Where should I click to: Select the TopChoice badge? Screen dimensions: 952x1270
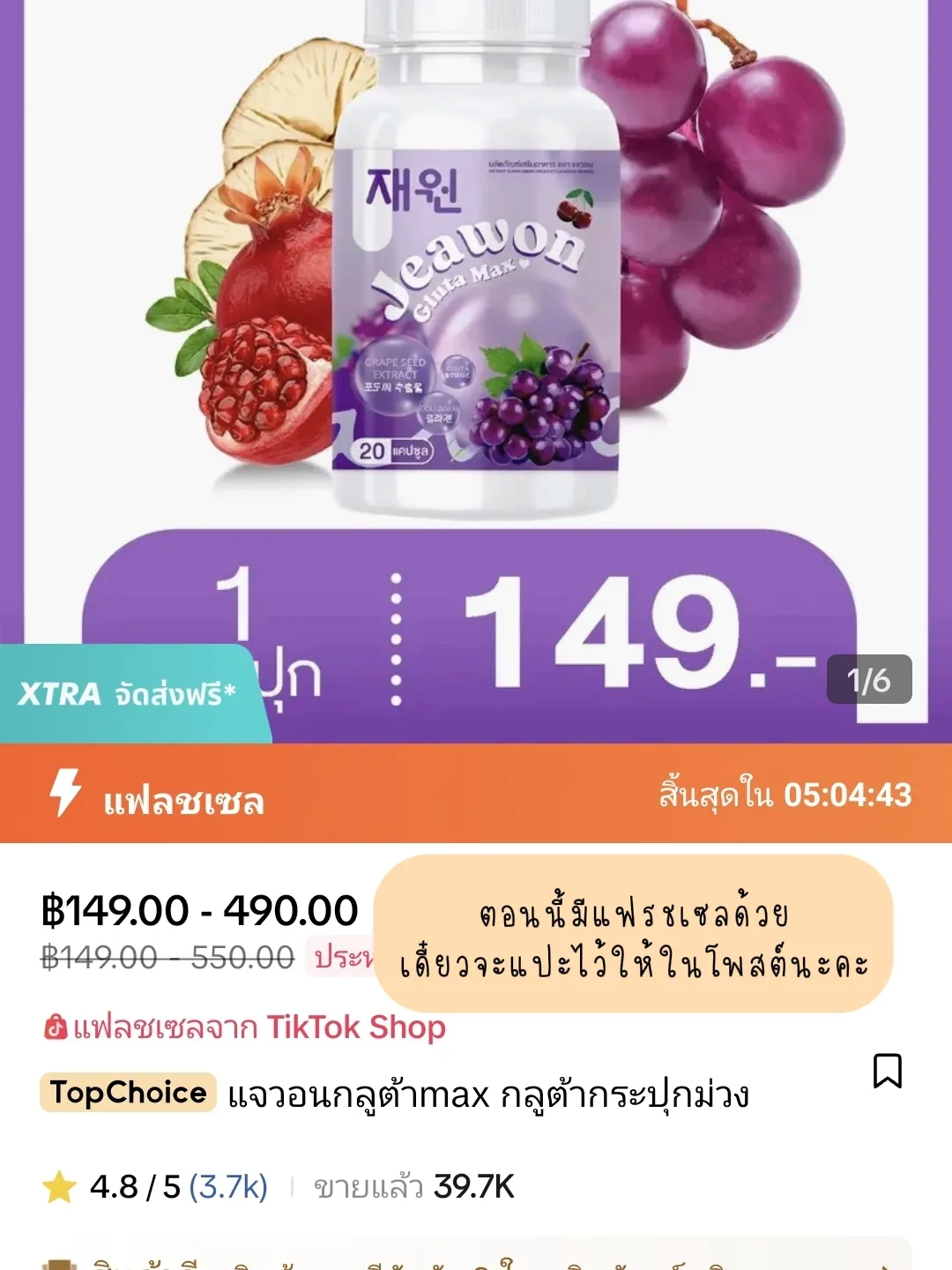point(127,1094)
